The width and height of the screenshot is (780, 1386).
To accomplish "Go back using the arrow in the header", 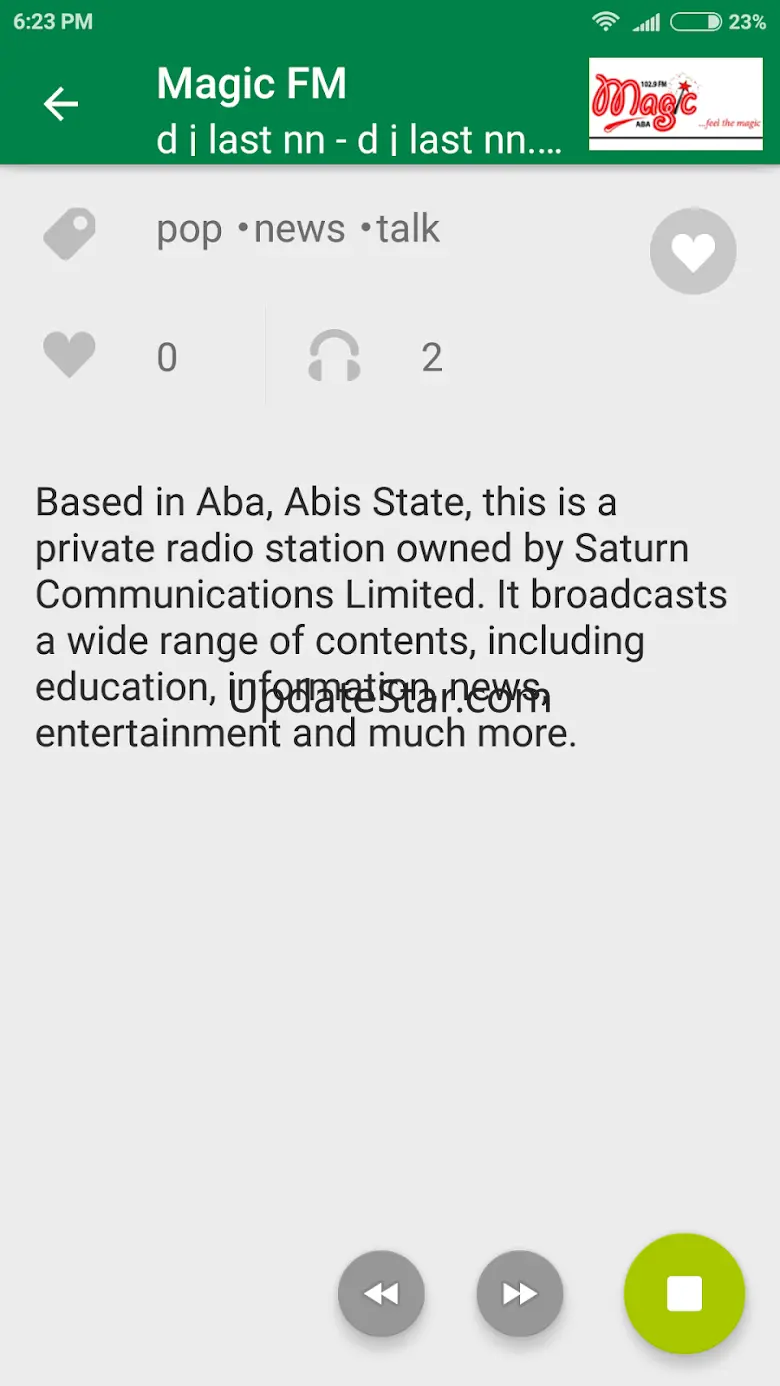I will point(61,104).
